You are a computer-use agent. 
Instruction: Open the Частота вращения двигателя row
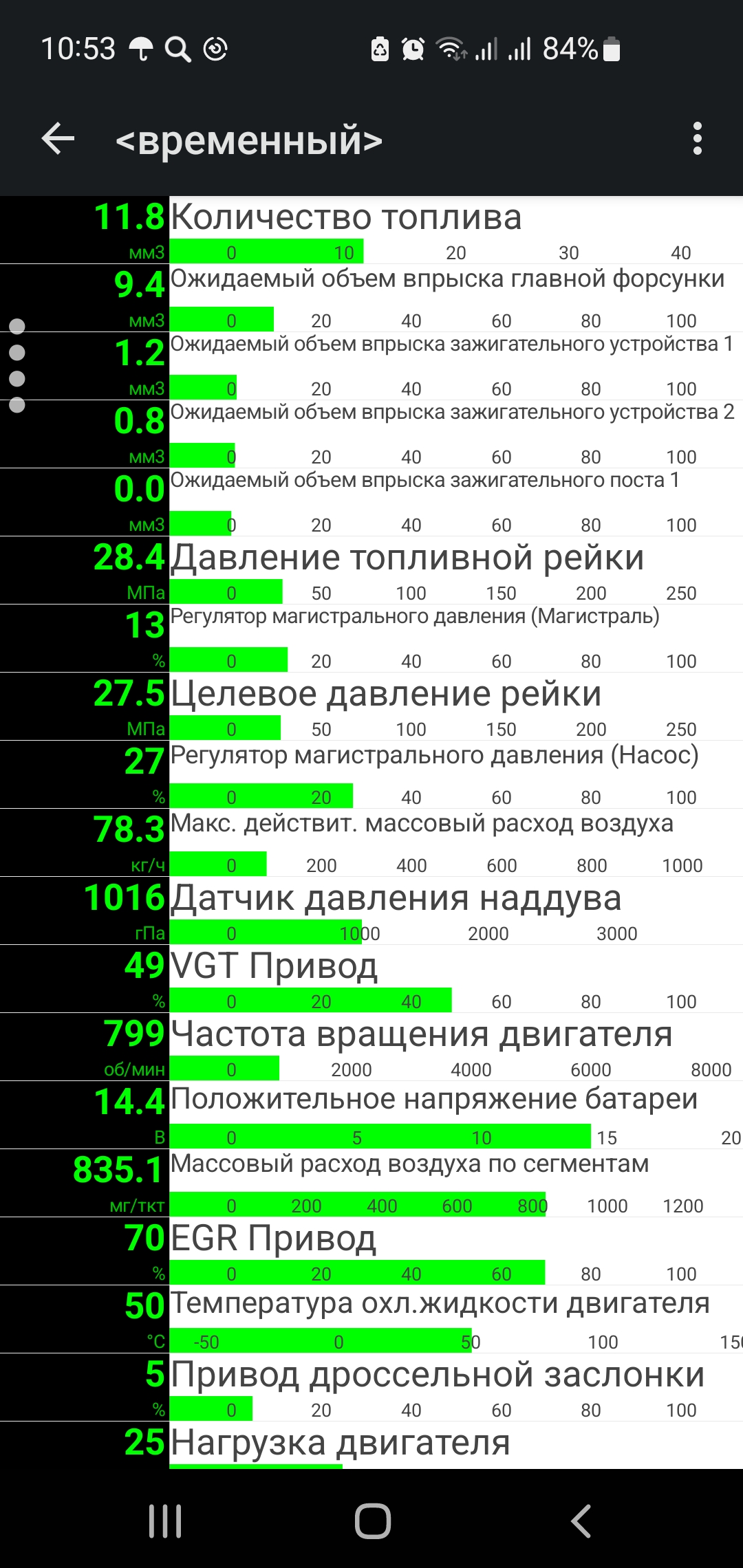click(371, 1047)
